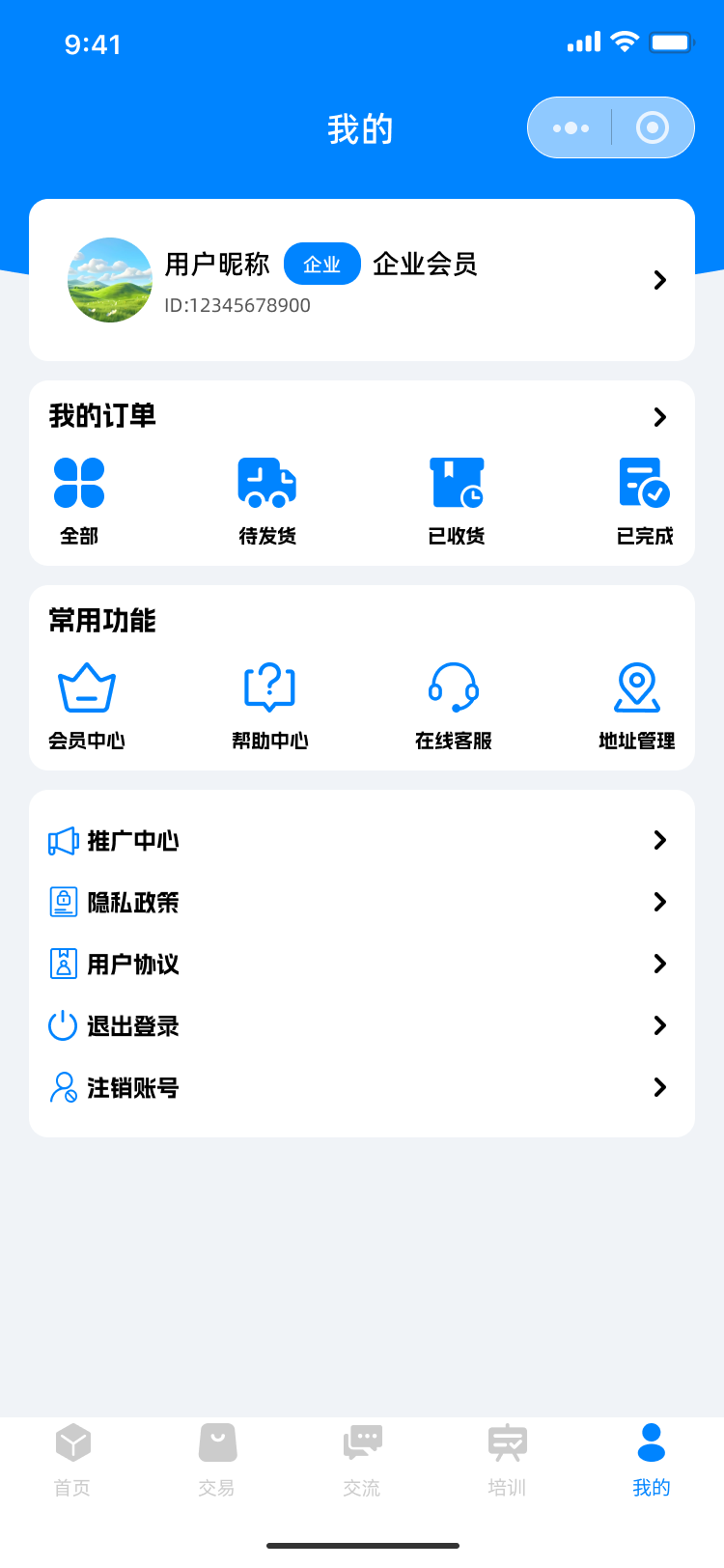Open 已收货 orders
This screenshot has height=1568, width=724.
point(457,500)
